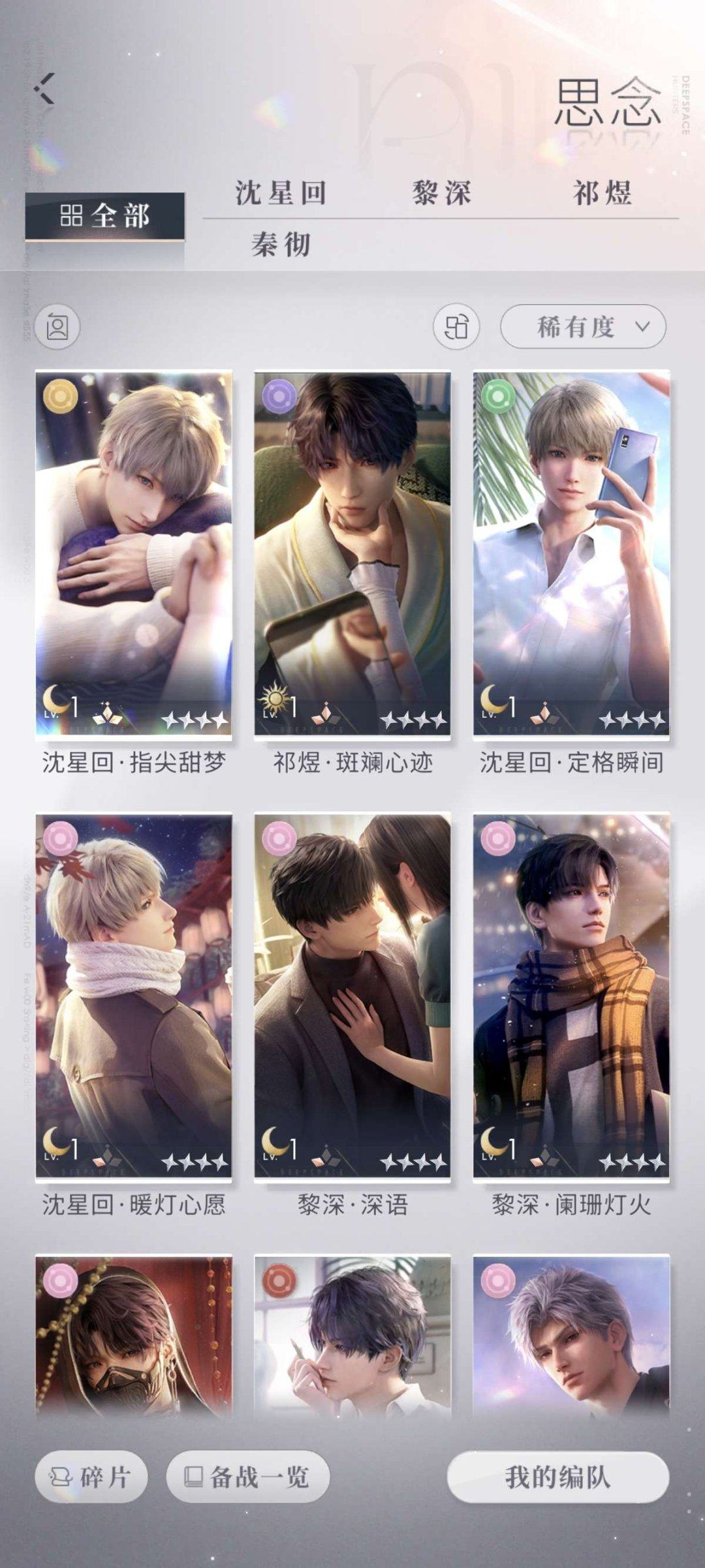Go back using the top arrow
The image size is (705, 1568).
[x=44, y=89]
